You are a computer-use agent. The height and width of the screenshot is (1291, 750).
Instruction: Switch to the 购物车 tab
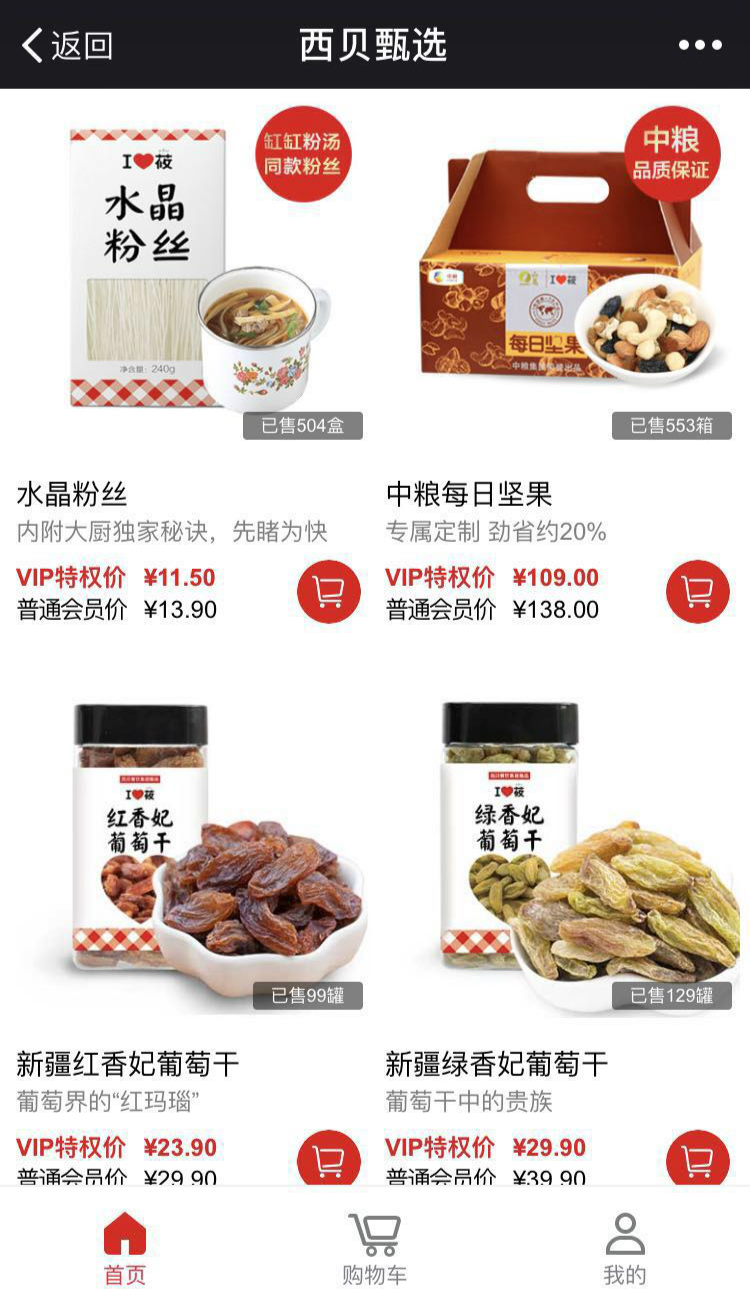(x=374, y=1247)
